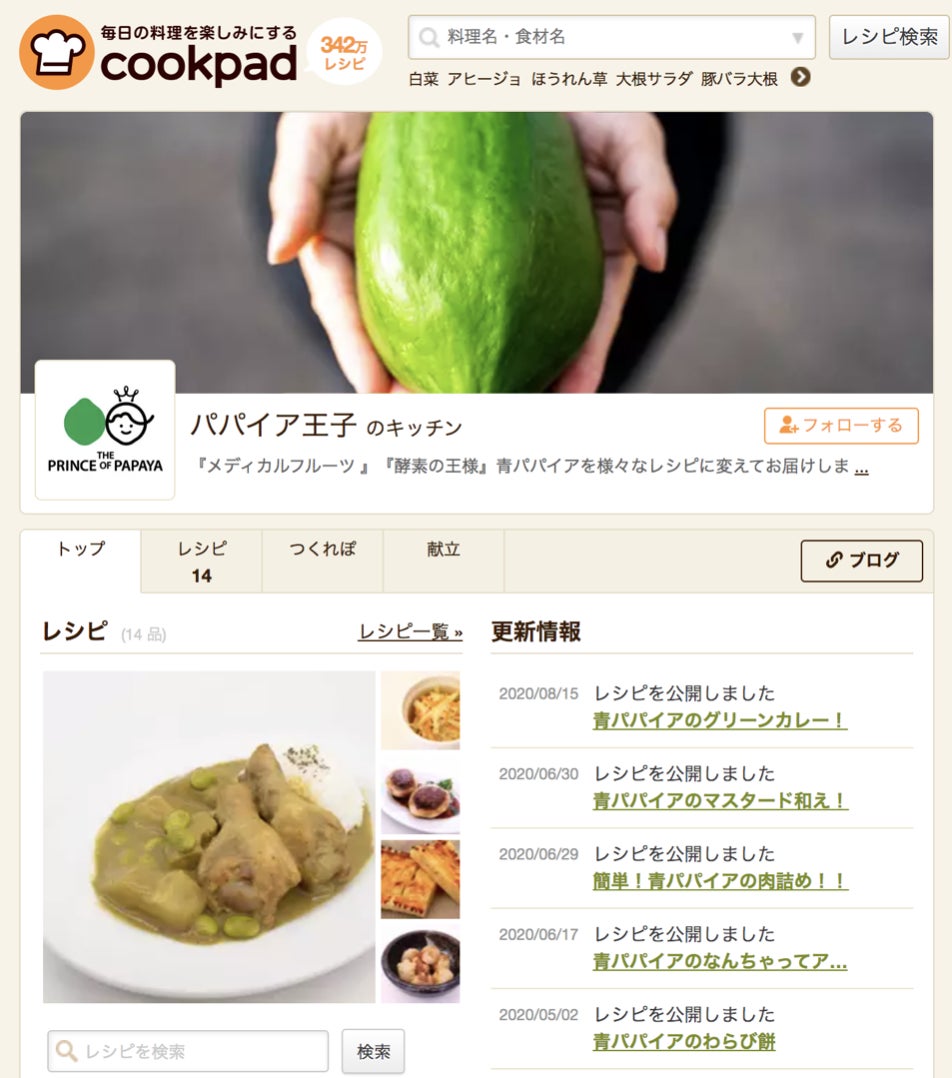Tap the 検索 button

click(x=373, y=1051)
